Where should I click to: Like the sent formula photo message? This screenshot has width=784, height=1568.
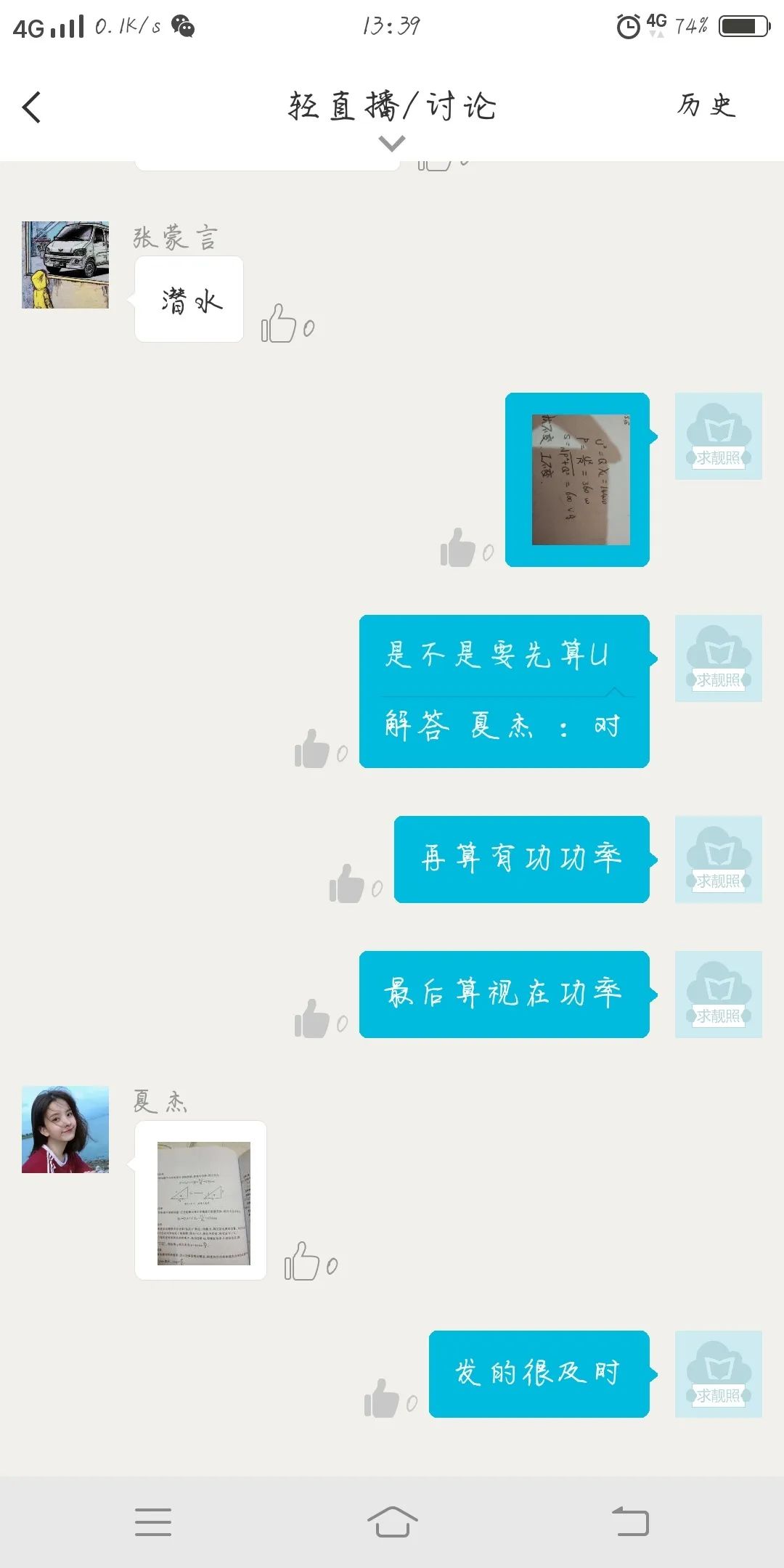[457, 548]
